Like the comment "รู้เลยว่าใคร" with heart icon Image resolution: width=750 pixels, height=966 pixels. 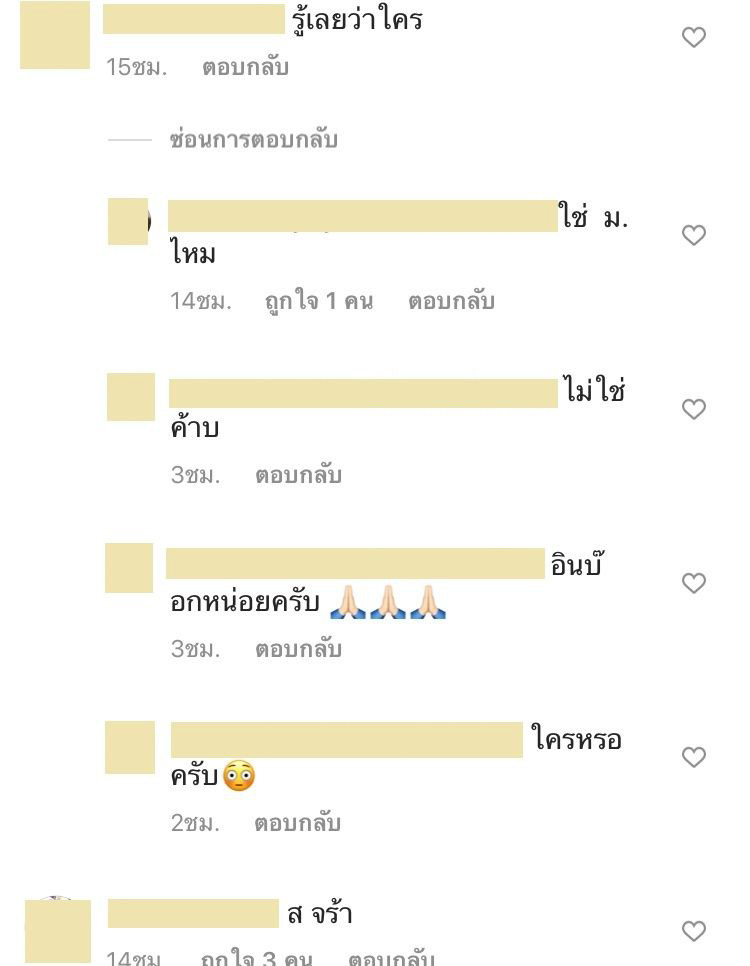pos(695,37)
